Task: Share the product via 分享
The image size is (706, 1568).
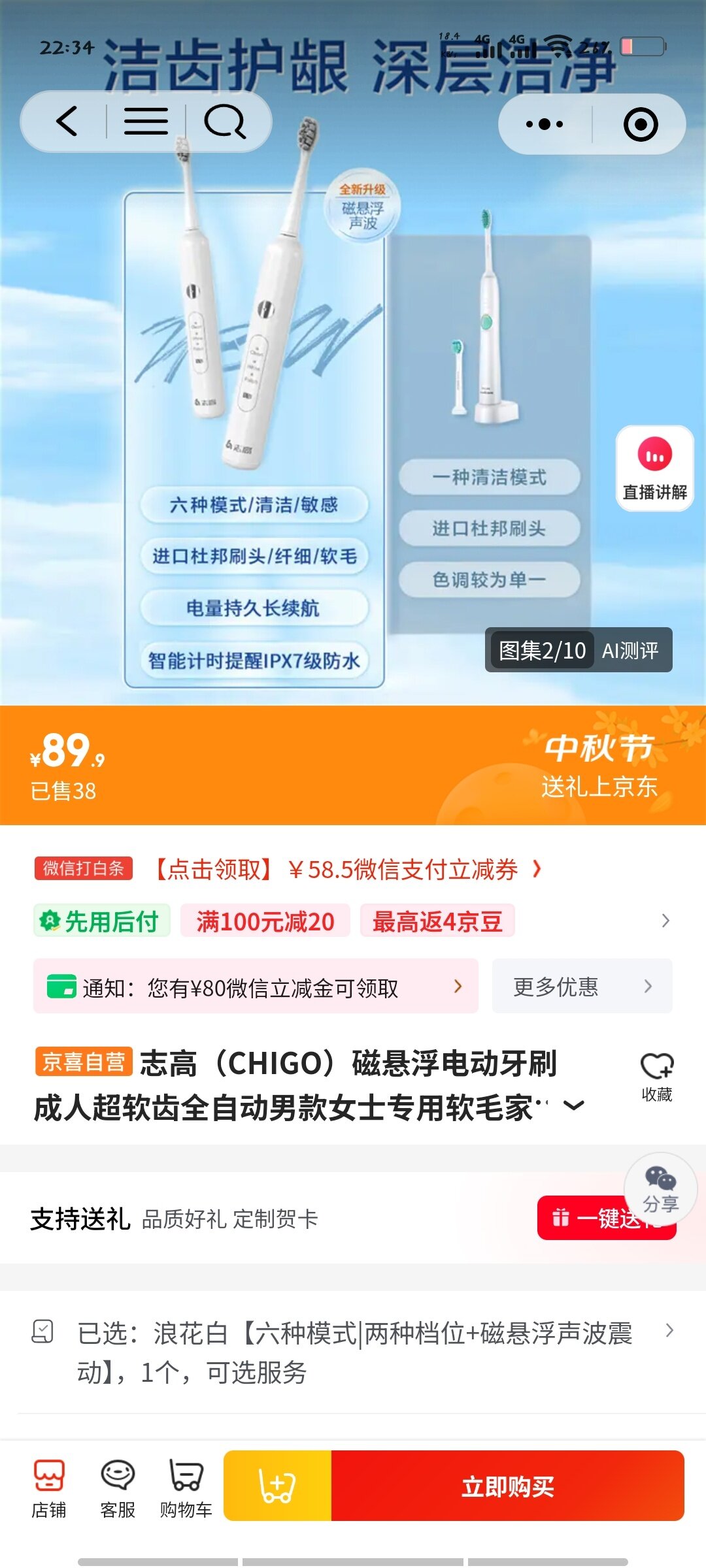Action: (660, 1189)
